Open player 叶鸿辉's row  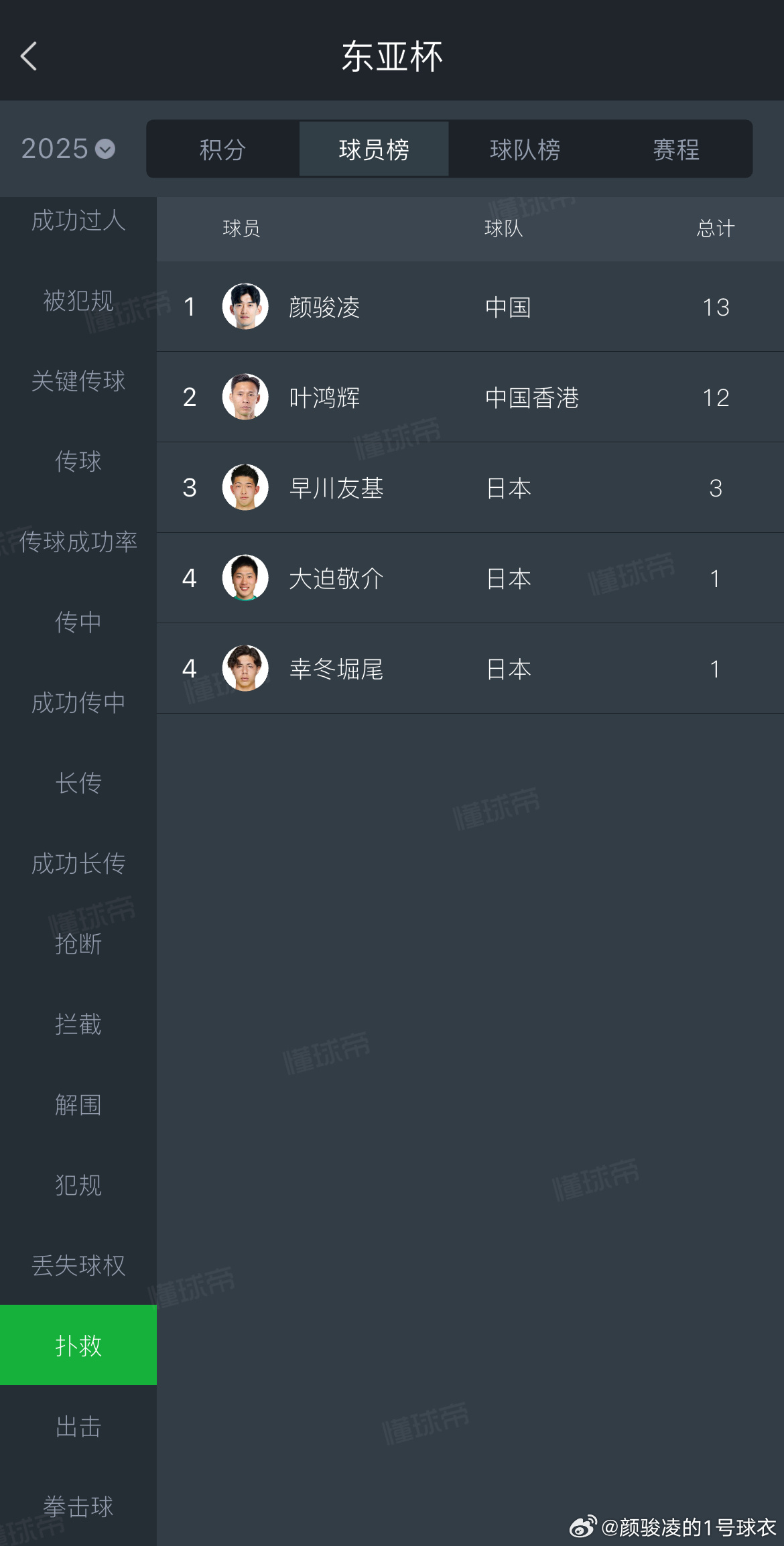pyautogui.click(x=470, y=397)
